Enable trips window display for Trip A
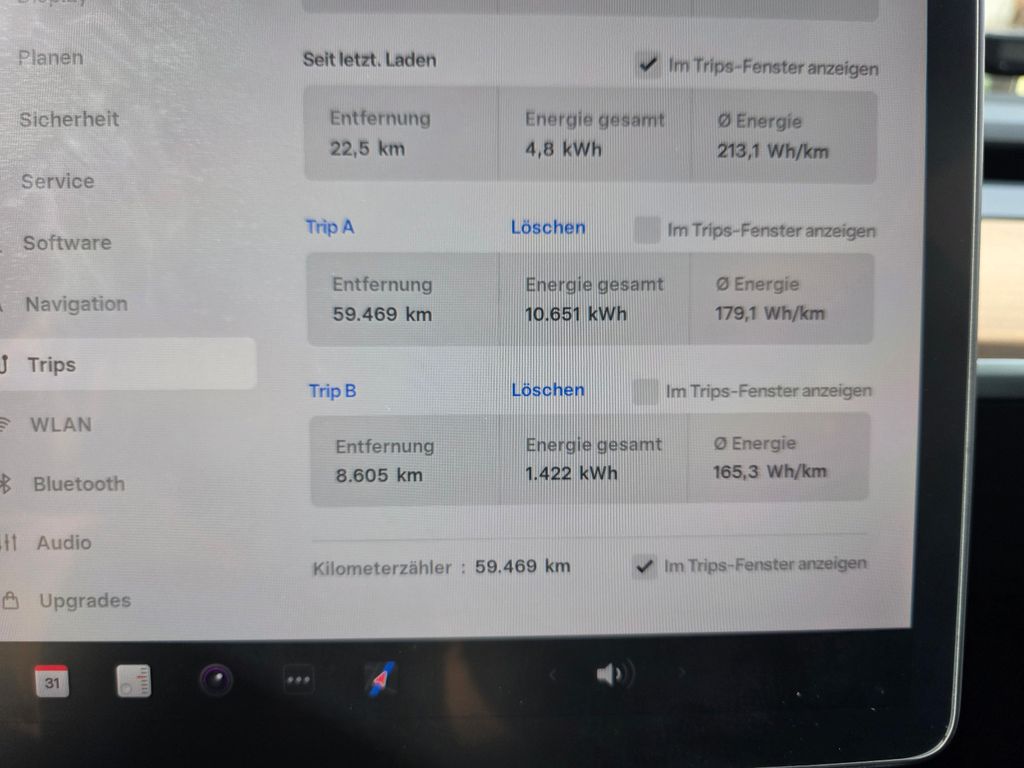This screenshot has width=1024, height=768. (647, 229)
